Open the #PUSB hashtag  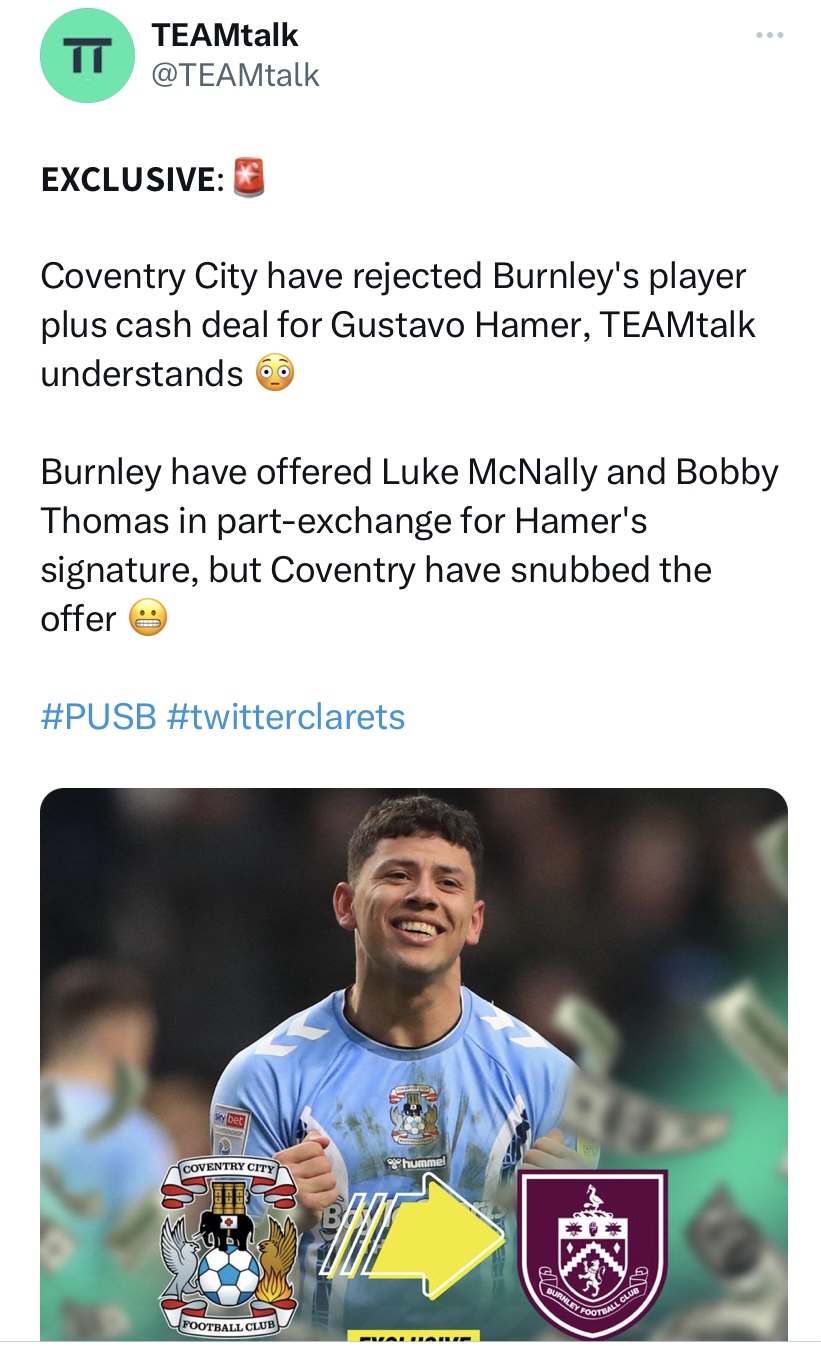98,716
